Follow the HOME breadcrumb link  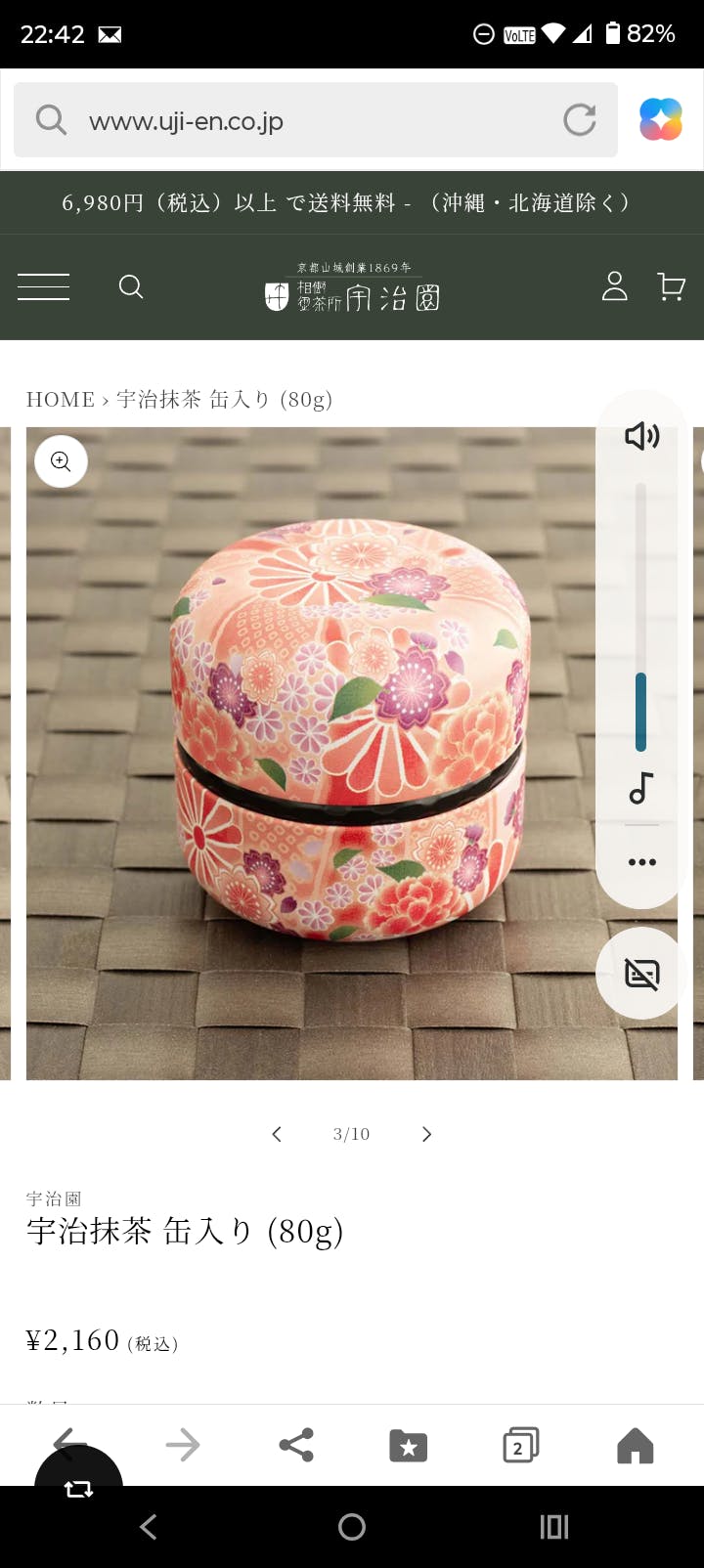pyautogui.click(x=61, y=400)
